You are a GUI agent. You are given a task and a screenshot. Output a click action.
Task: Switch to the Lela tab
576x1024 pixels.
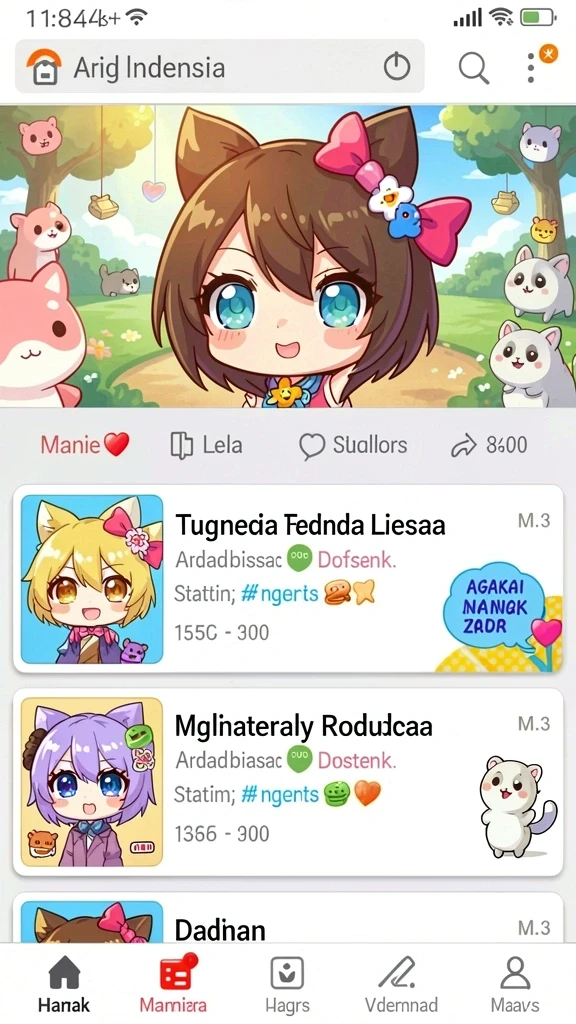tap(206, 445)
